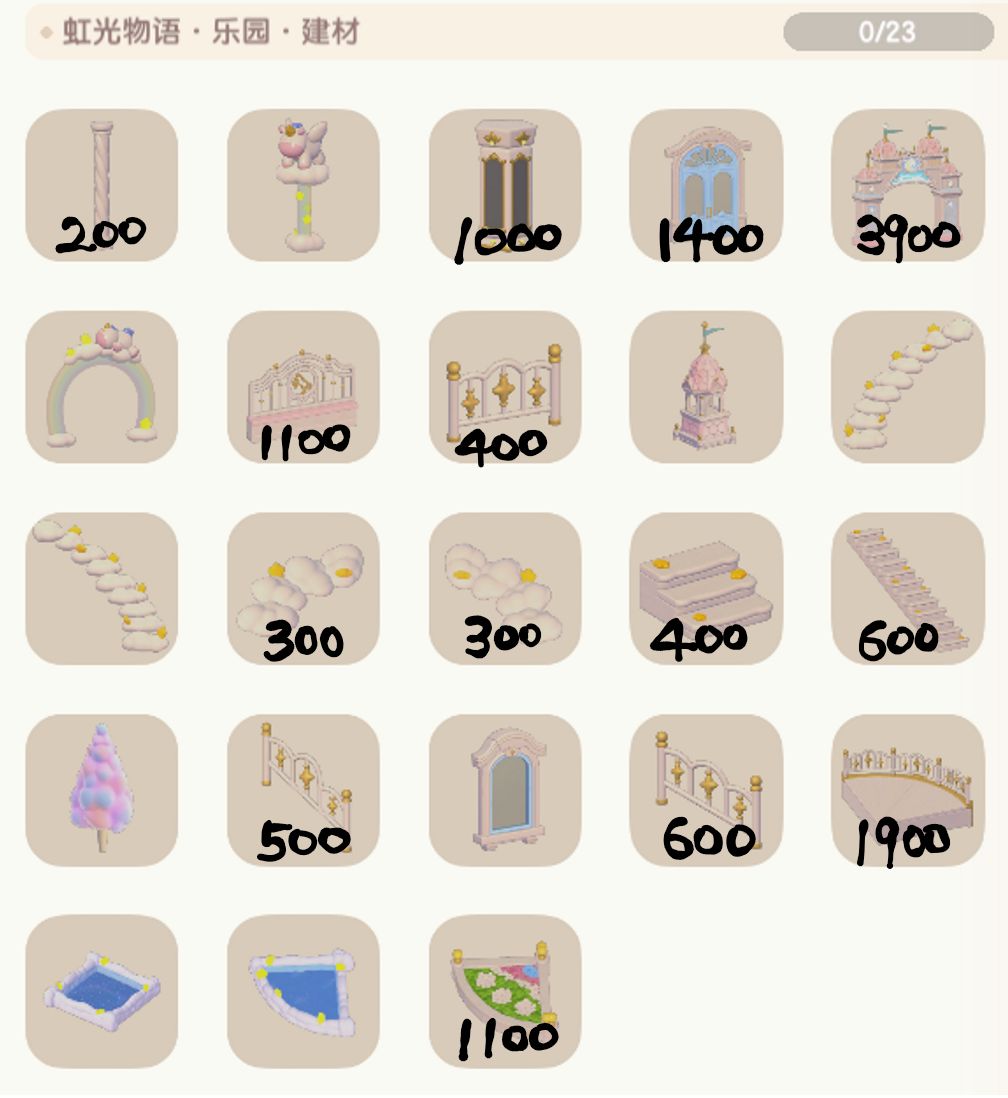The image size is (1008, 1098).
Task: Select the diagonal stair railing priced 500
Action: 303,790
